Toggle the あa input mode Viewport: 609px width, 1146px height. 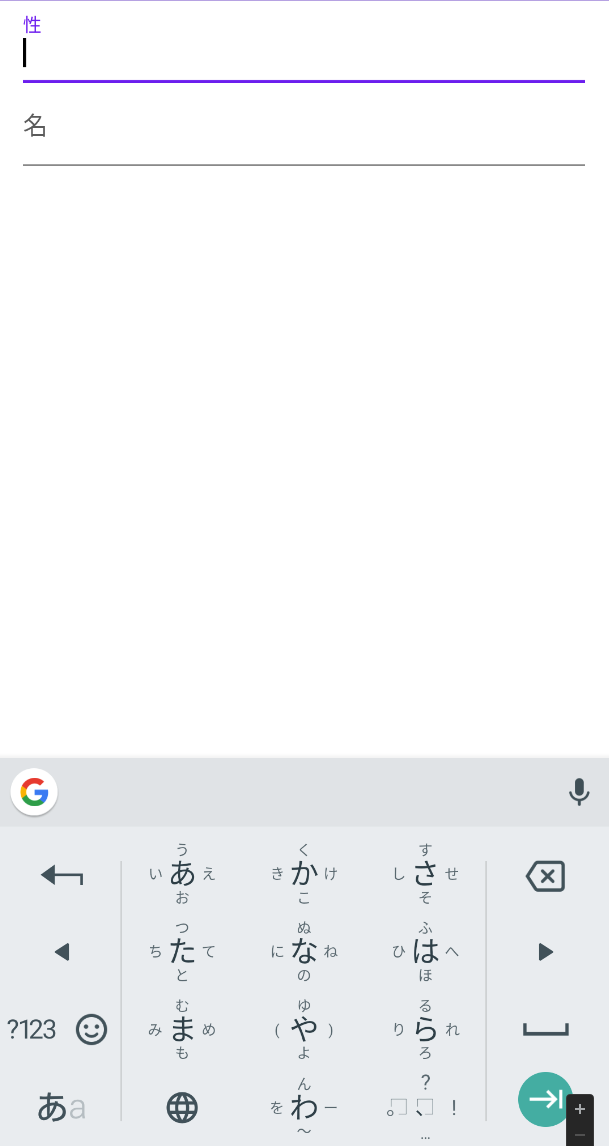pyautogui.click(x=61, y=1107)
